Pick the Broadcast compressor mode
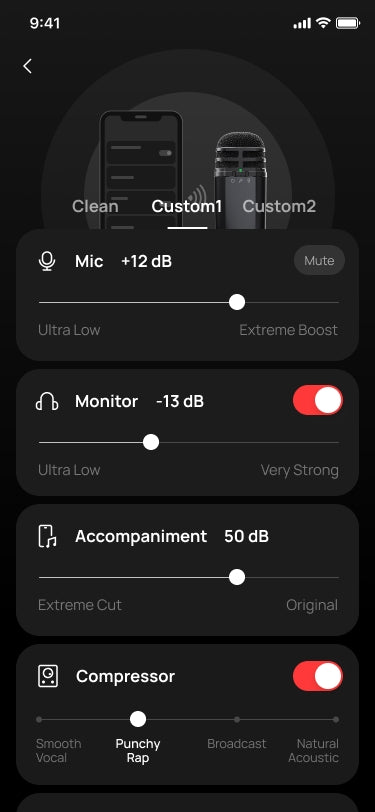 click(x=237, y=744)
